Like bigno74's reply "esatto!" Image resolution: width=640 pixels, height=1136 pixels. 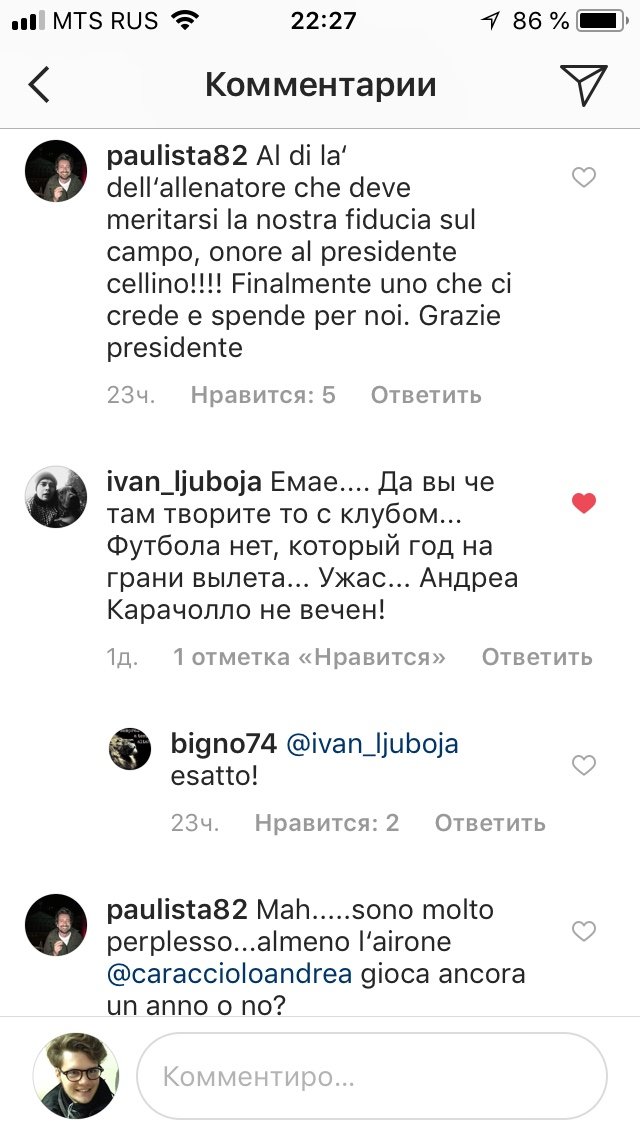coord(583,764)
